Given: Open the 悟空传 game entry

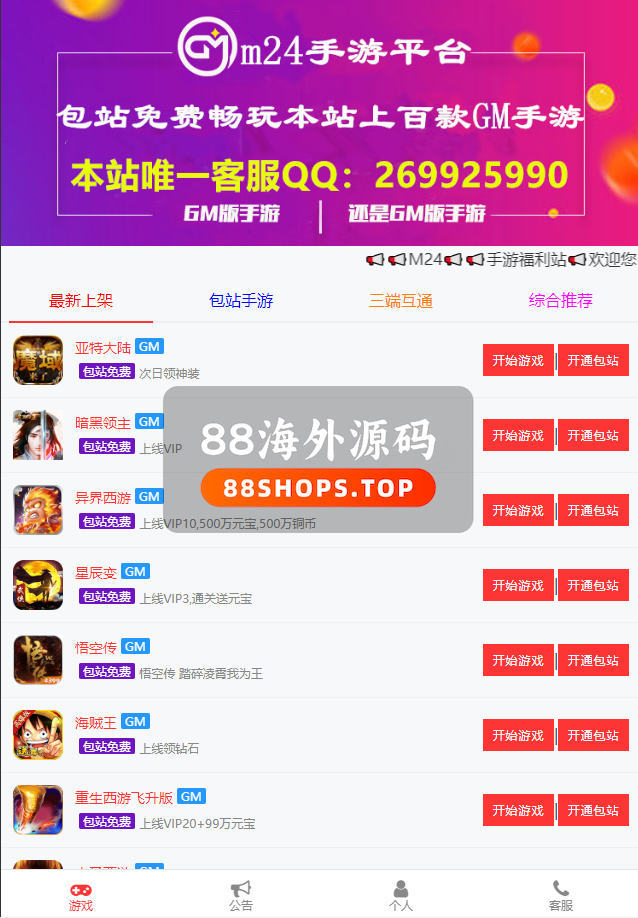Looking at the screenshot, I should [96, 647].
